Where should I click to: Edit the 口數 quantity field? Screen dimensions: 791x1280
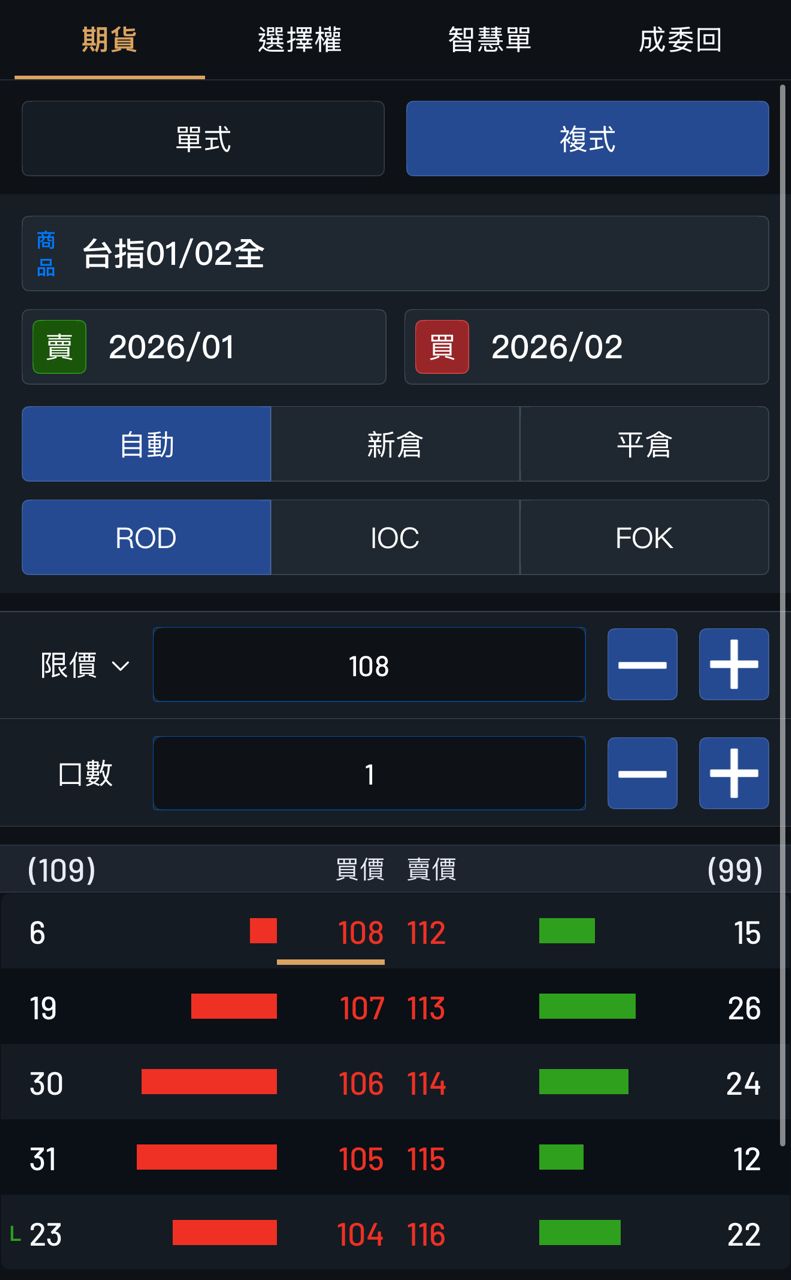tap(369, 774)
